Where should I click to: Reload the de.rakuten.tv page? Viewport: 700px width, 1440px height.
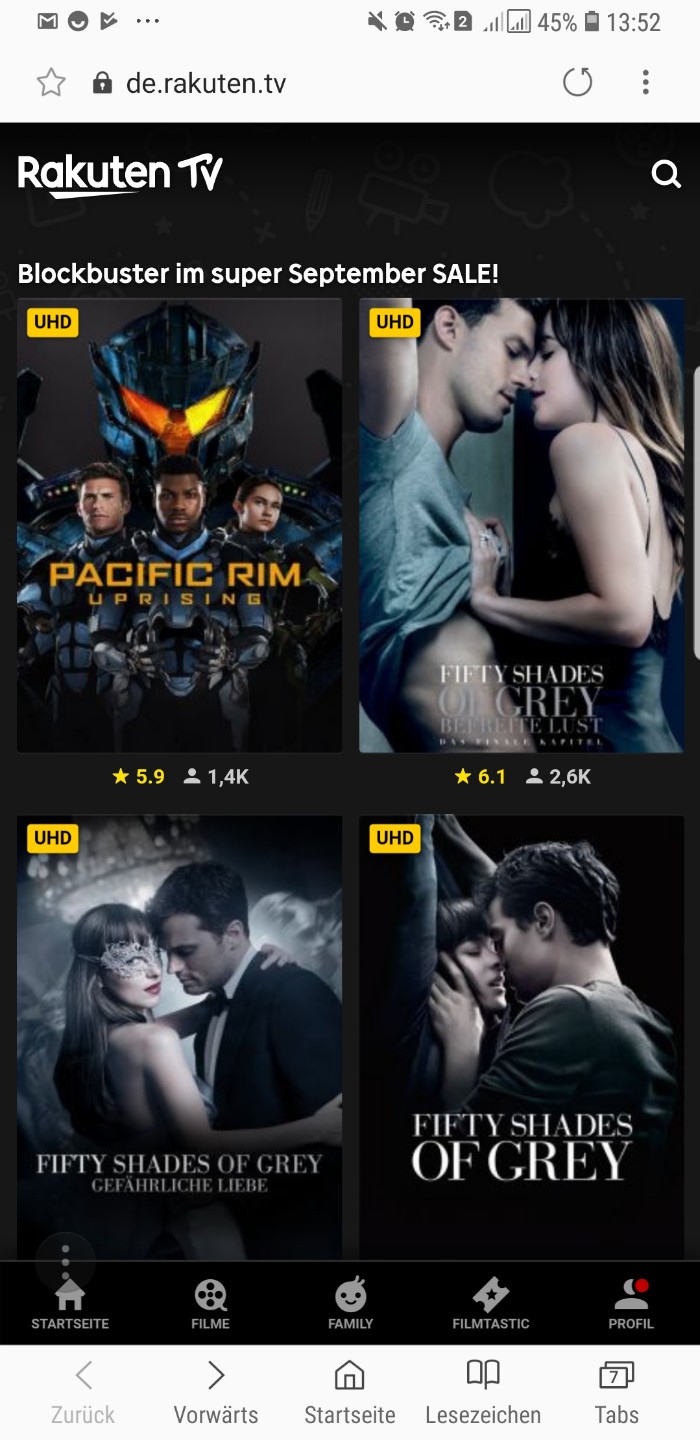578,82
